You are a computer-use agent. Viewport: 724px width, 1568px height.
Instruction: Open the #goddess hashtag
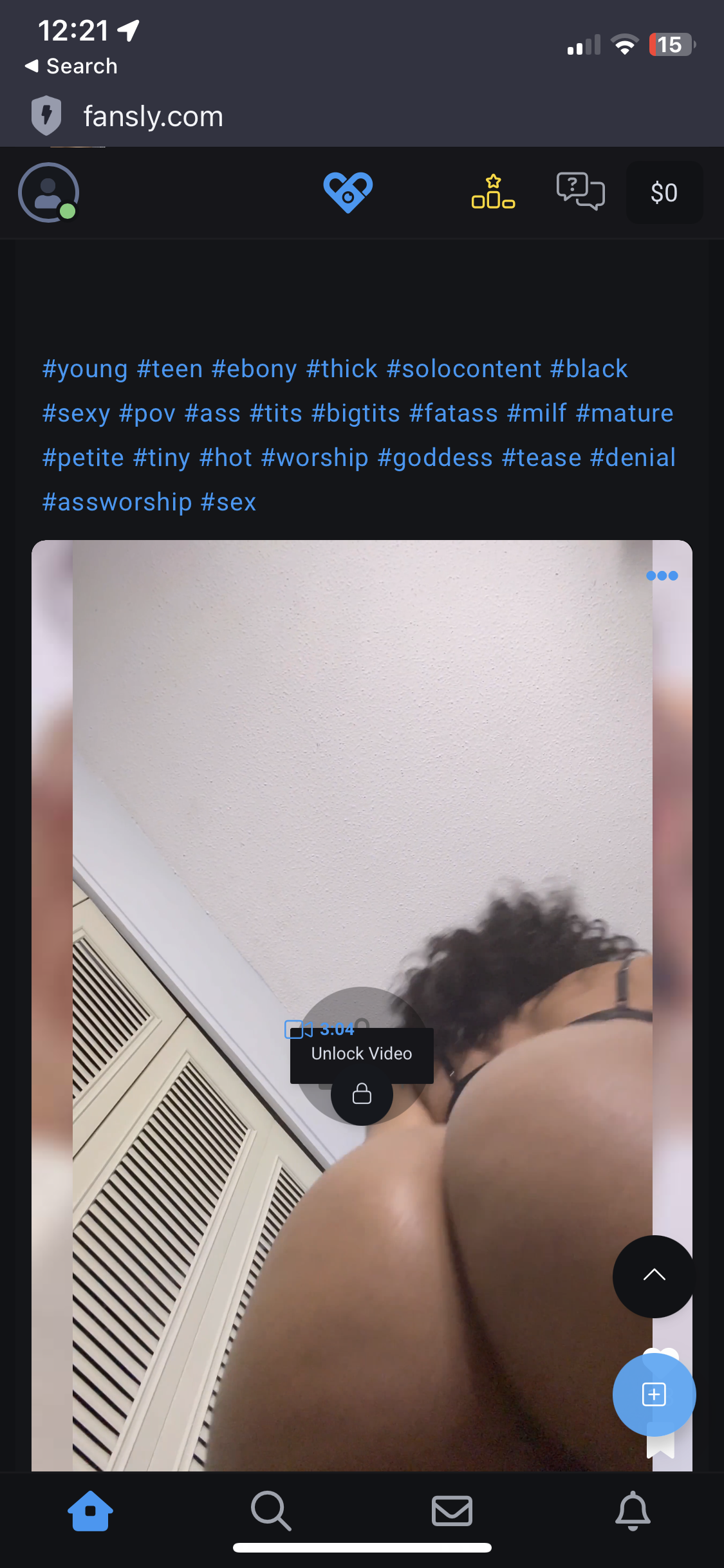point(435,458)
